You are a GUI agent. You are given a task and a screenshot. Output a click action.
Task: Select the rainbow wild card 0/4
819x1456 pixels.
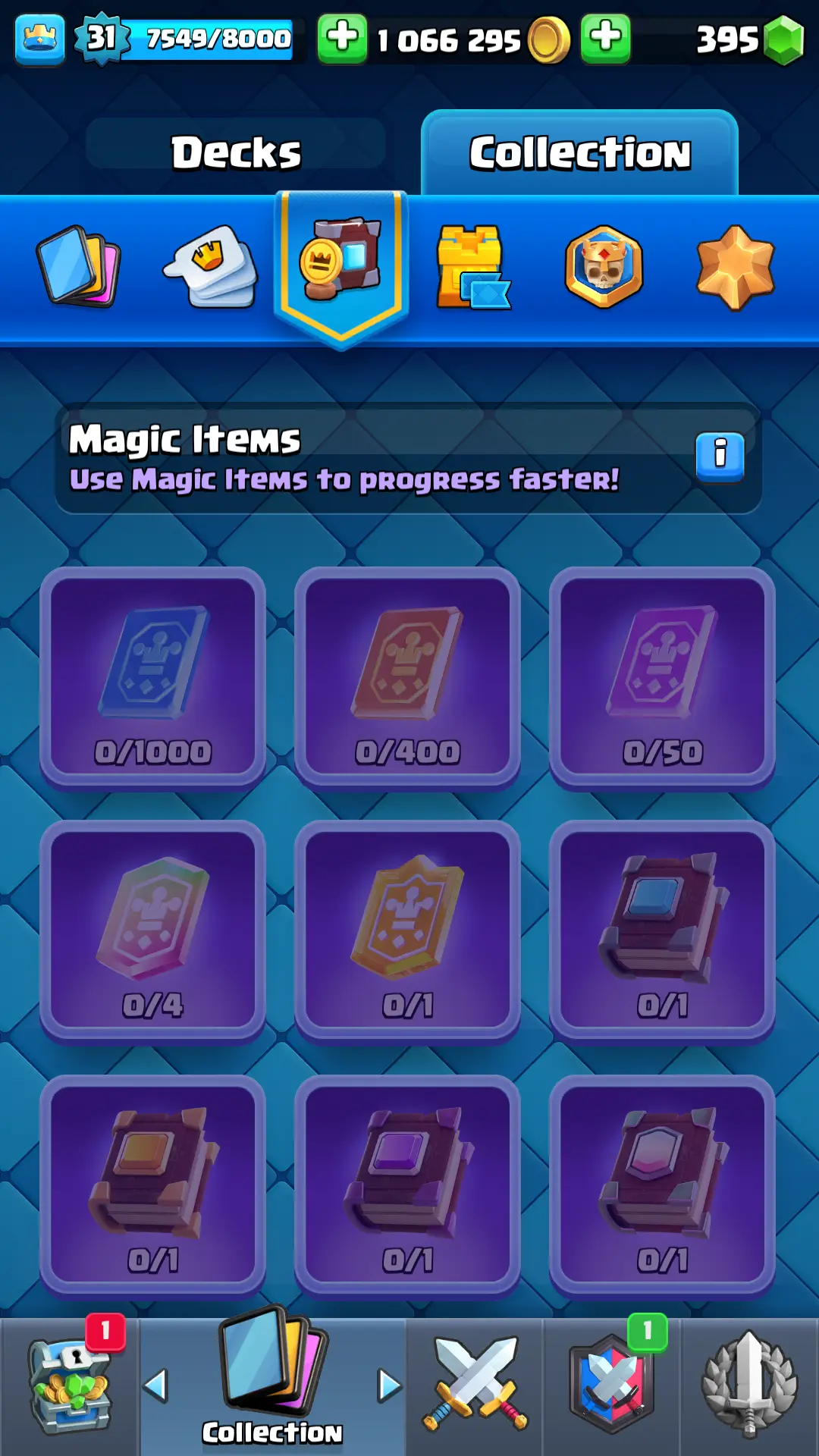click(152, 931)
